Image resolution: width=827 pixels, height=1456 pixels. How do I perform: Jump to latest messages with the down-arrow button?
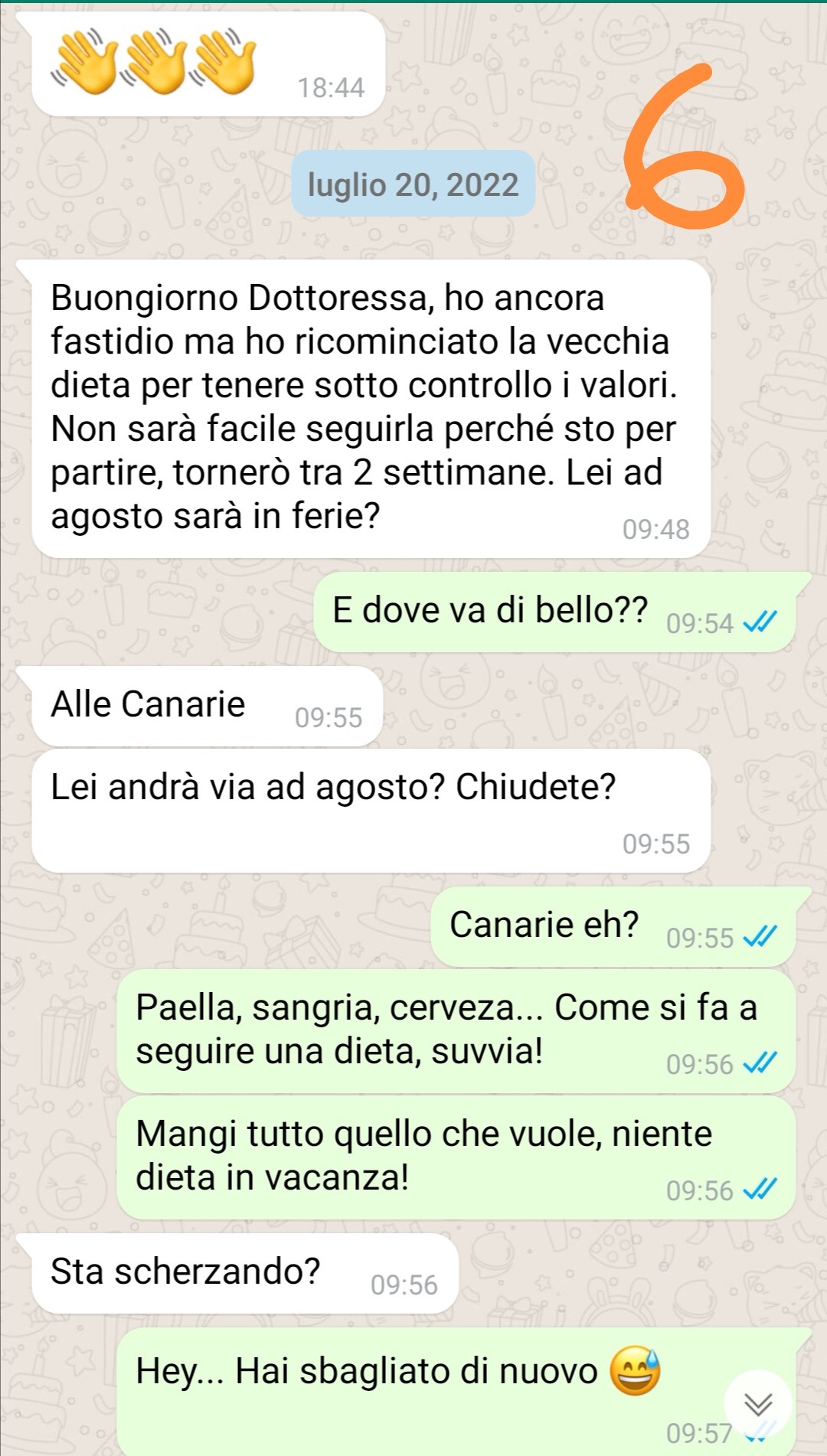pos(758,1403)
